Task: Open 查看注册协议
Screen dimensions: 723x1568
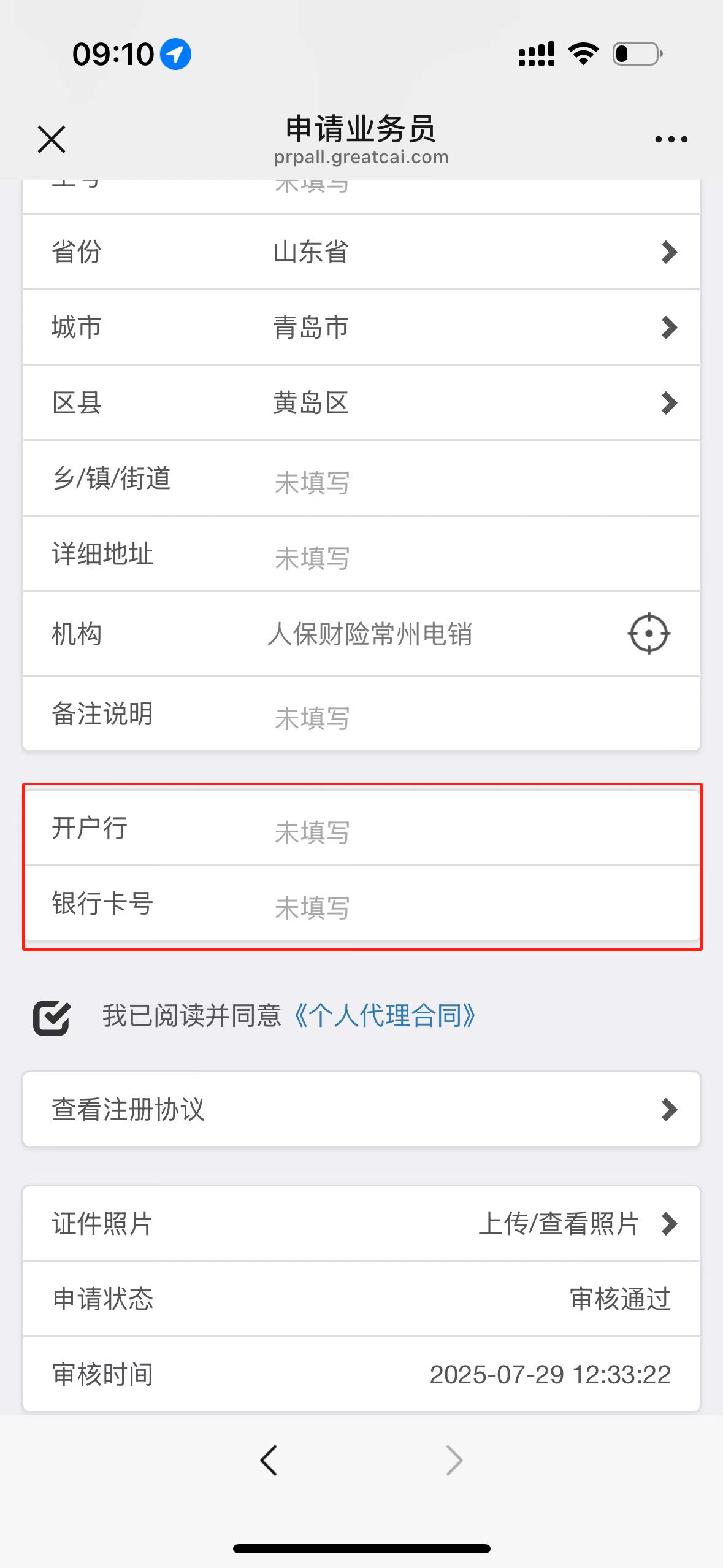Action: [x=362, y=1109]
